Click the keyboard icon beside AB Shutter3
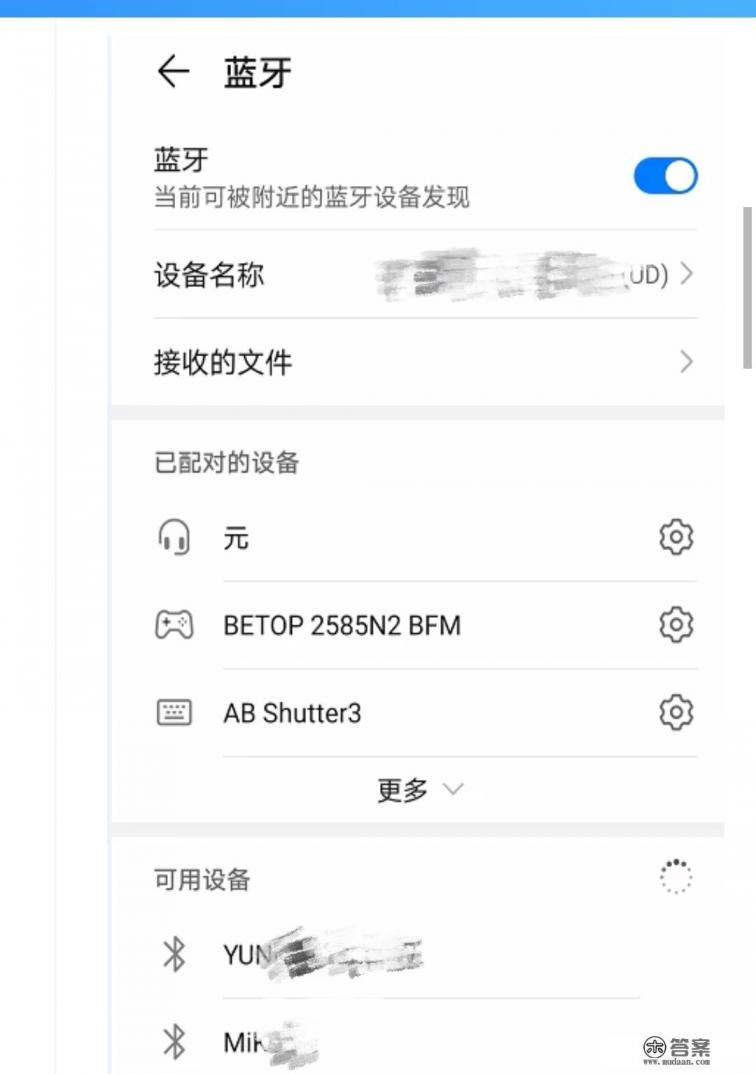The width and height of the screenshot is (756, 1074). click(x=175, y=712)
